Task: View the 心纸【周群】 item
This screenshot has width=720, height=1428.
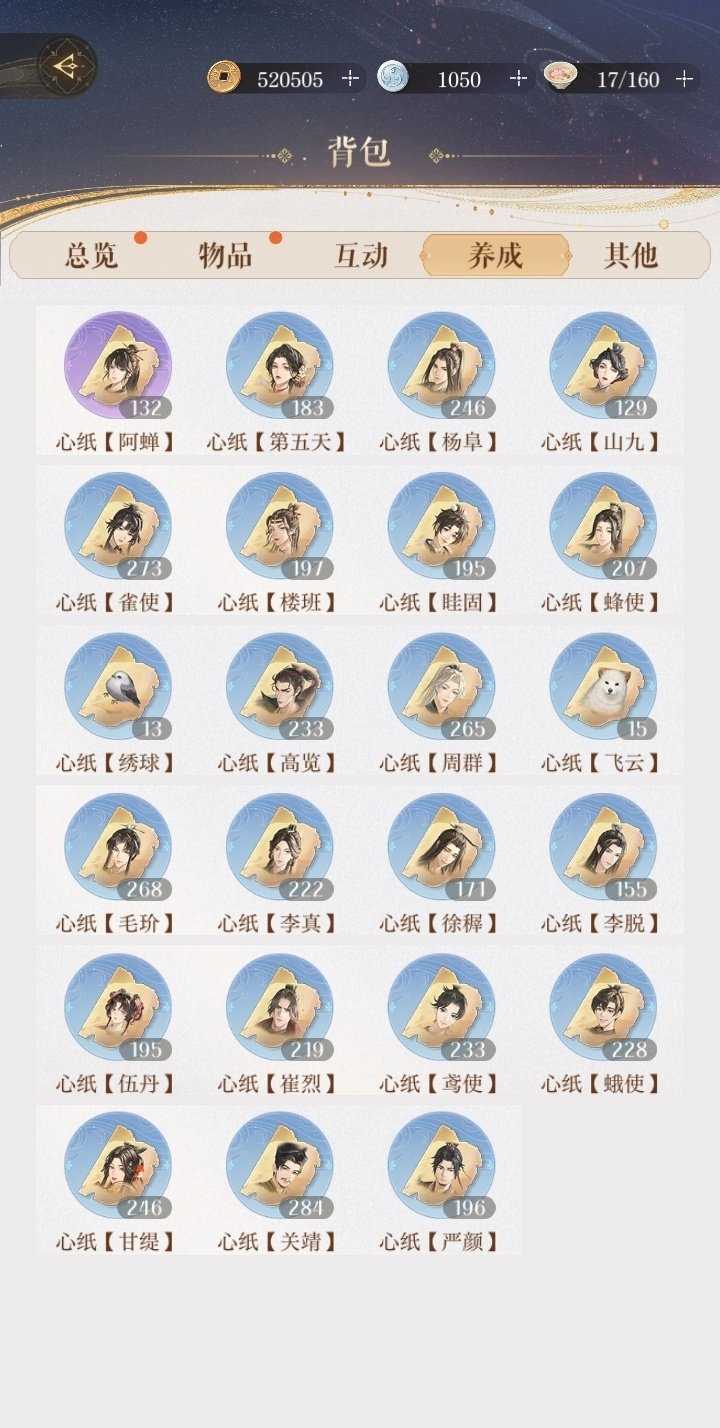Action: coord(441,687)
